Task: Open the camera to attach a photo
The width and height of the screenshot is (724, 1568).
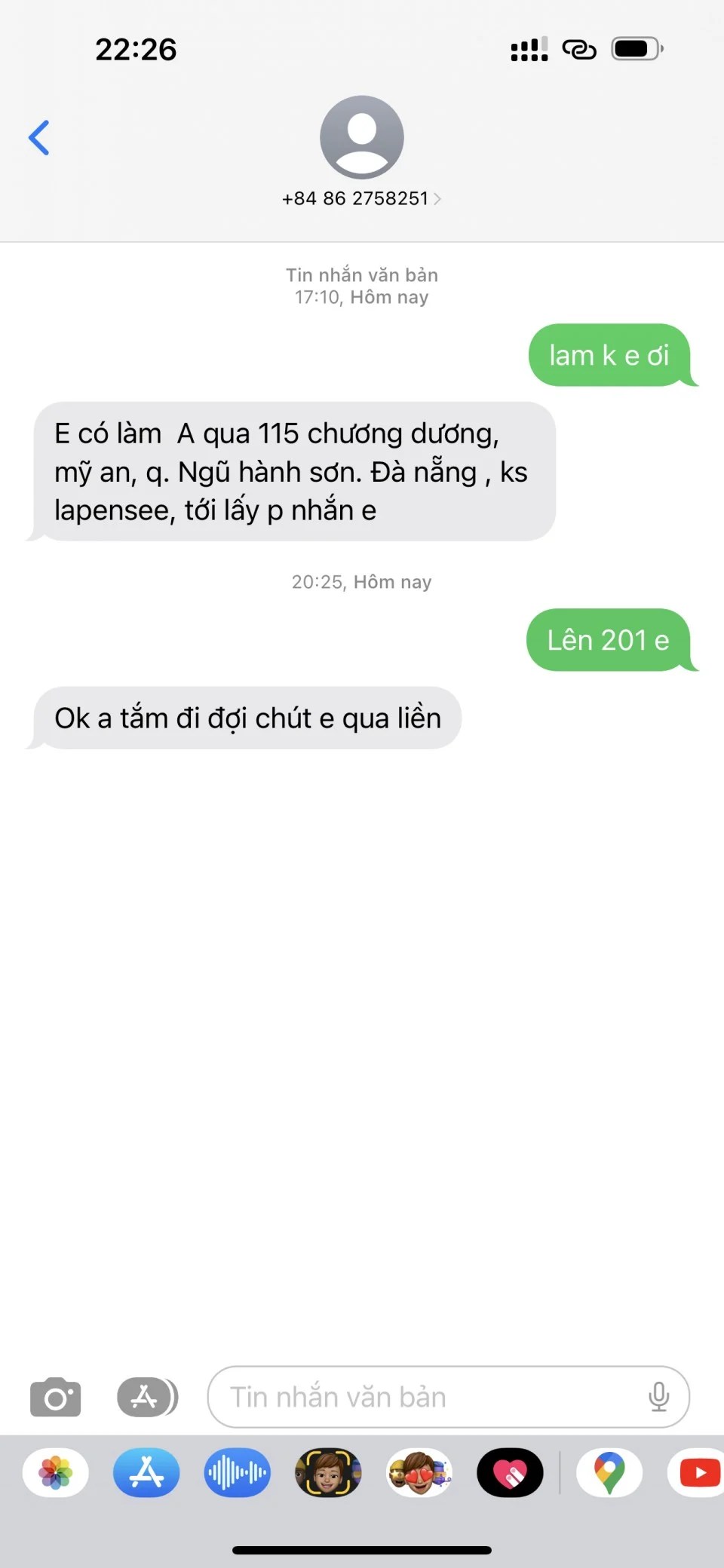Action: click(55, 1397)
